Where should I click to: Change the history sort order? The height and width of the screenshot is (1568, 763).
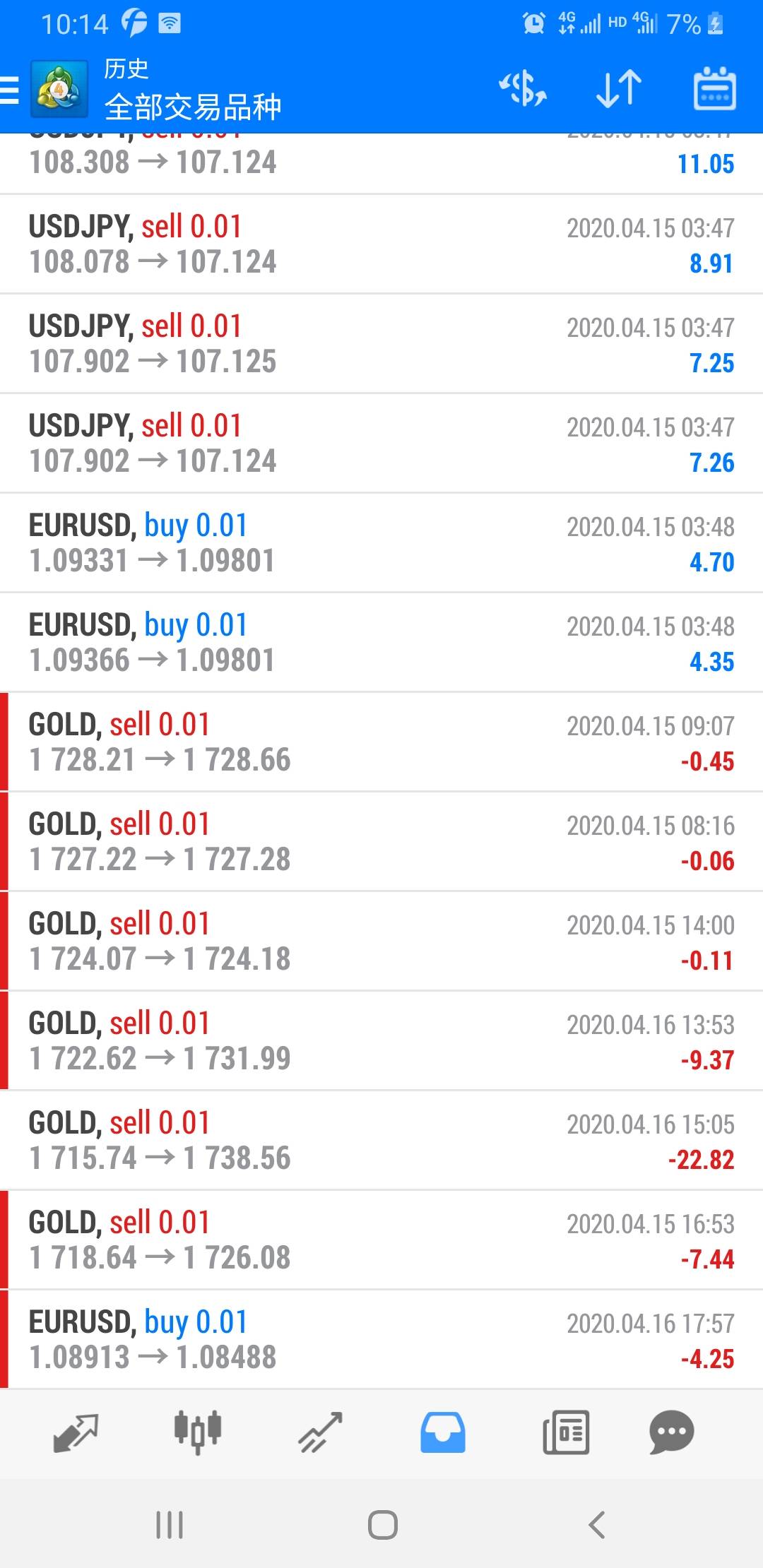619,89
